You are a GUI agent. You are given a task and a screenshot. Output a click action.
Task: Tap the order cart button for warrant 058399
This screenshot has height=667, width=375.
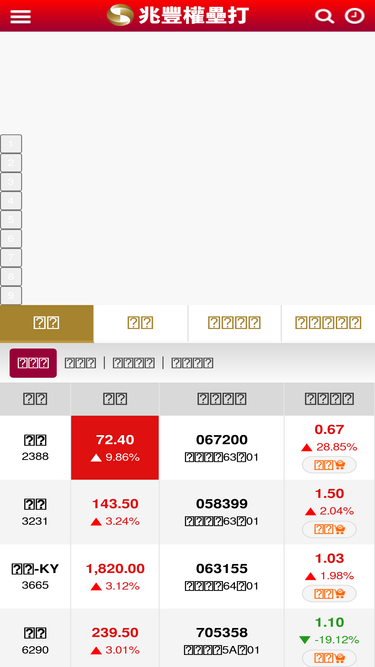pos(329,529)
